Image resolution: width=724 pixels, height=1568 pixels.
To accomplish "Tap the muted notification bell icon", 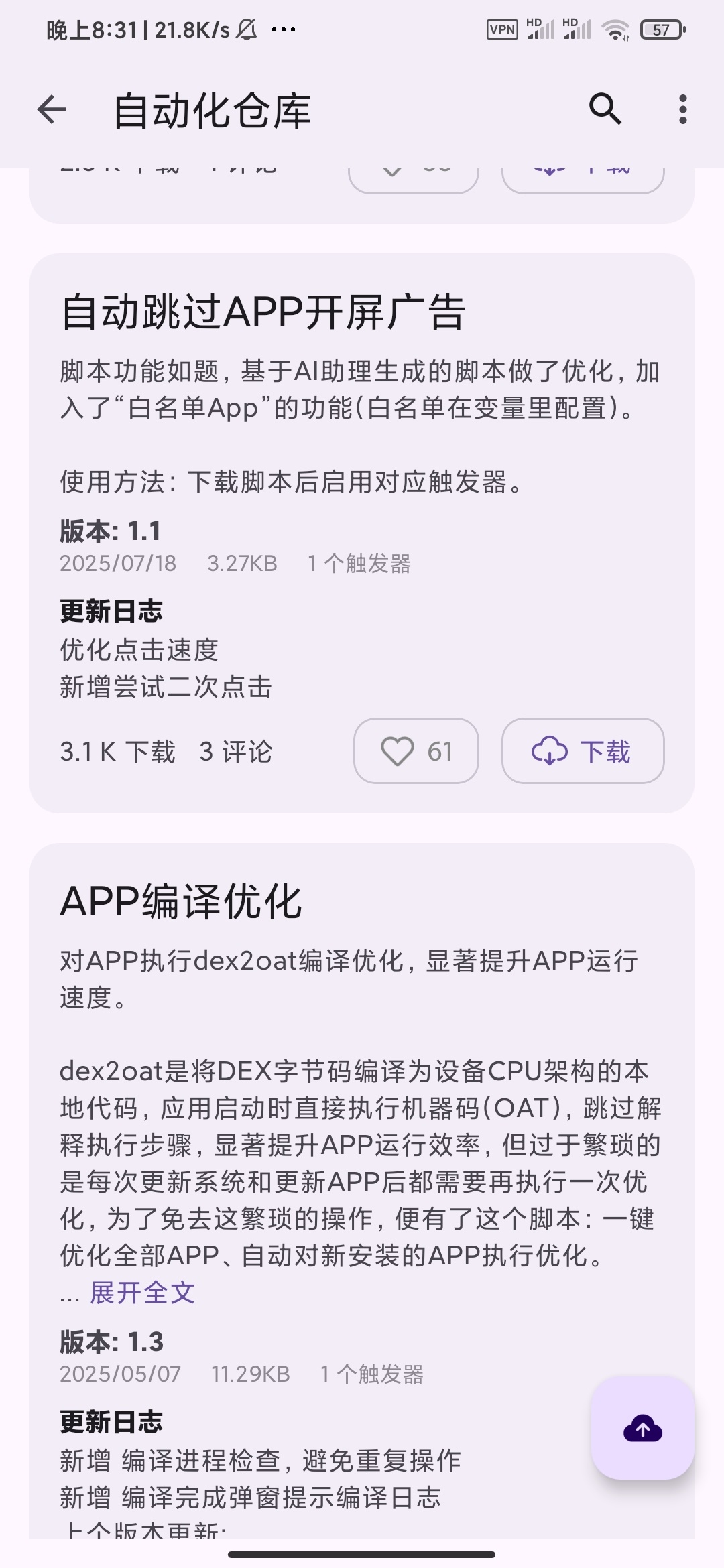I will click(245, 30).
